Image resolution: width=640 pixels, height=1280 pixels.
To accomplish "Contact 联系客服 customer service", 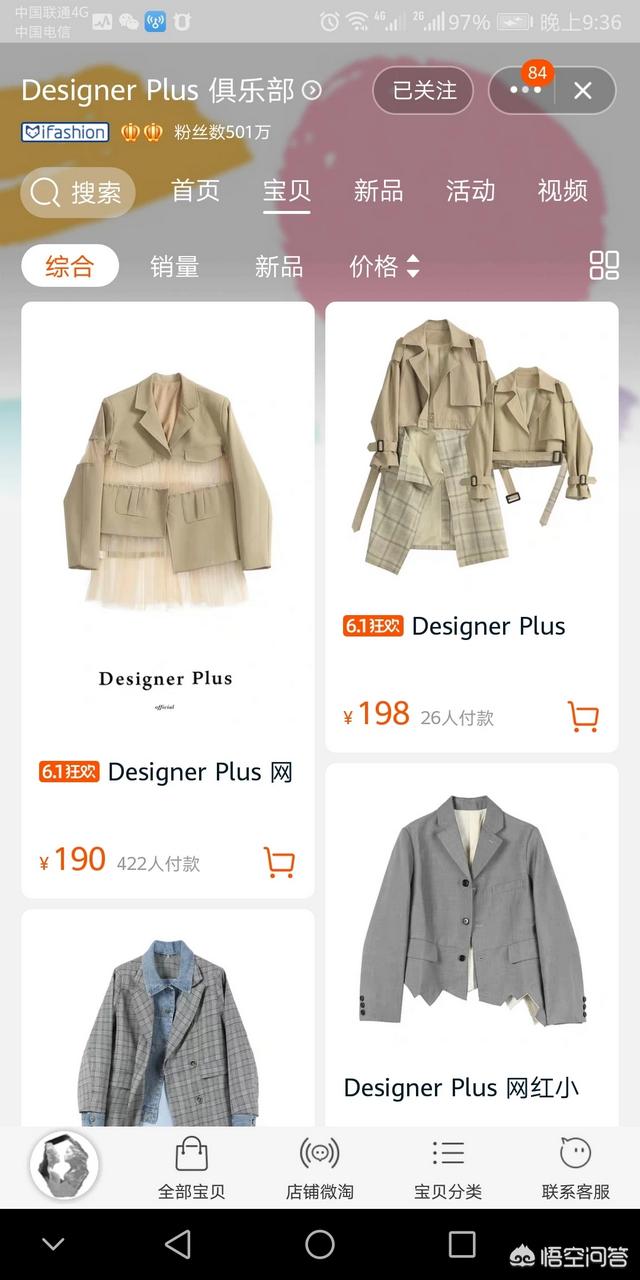I will [576, 1167].
